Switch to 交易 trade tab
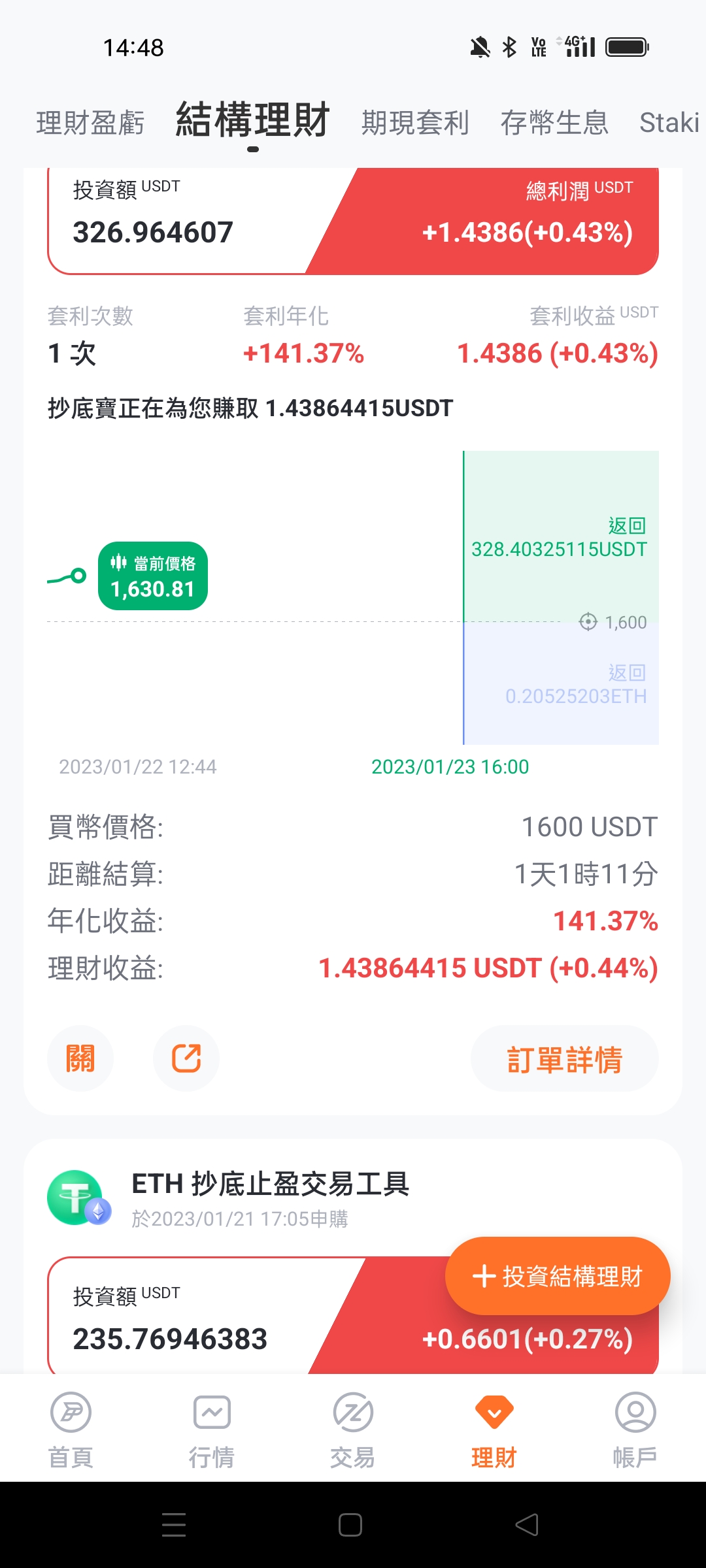The height and width of the screenshot is (1568, 706). click(x=353, y=1429)
